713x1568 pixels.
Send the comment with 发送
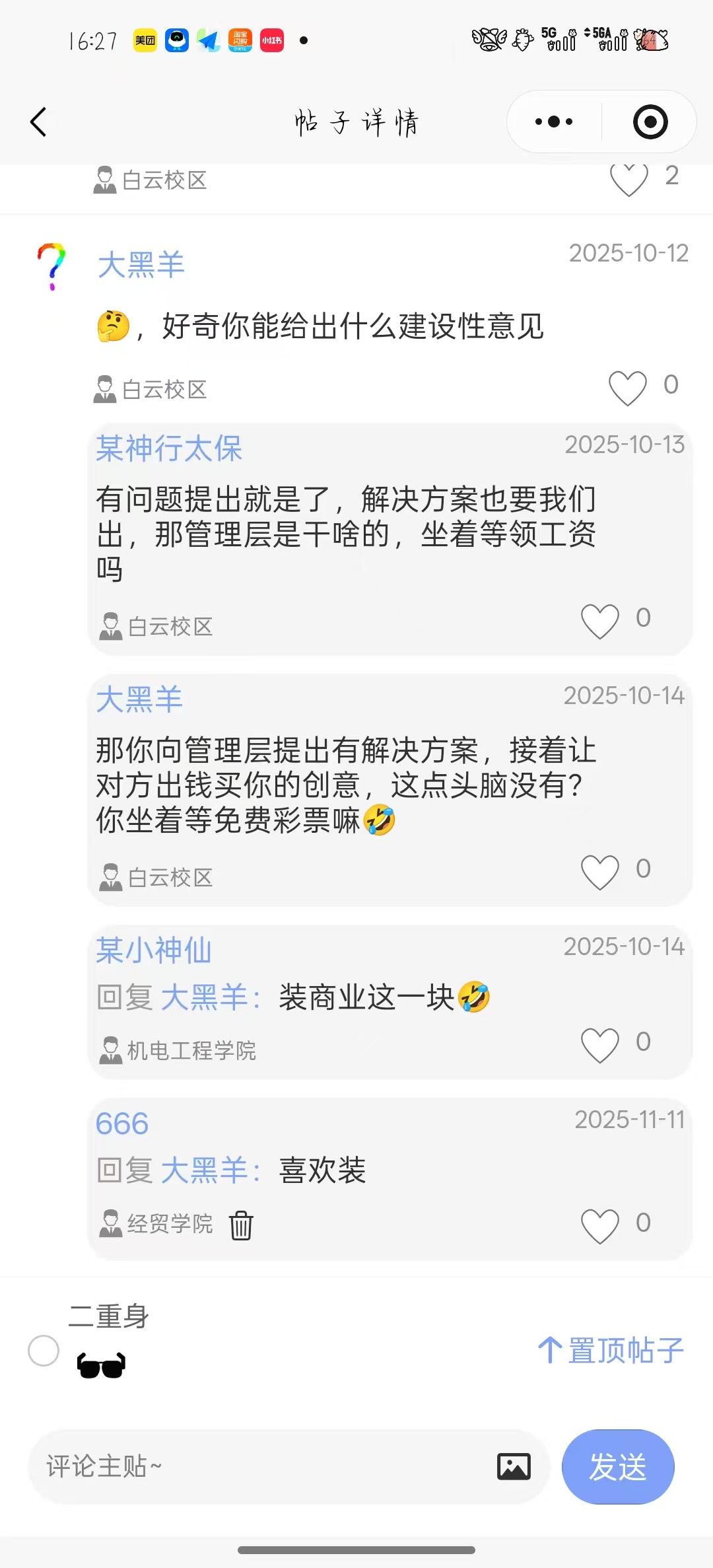(618, 1467)
